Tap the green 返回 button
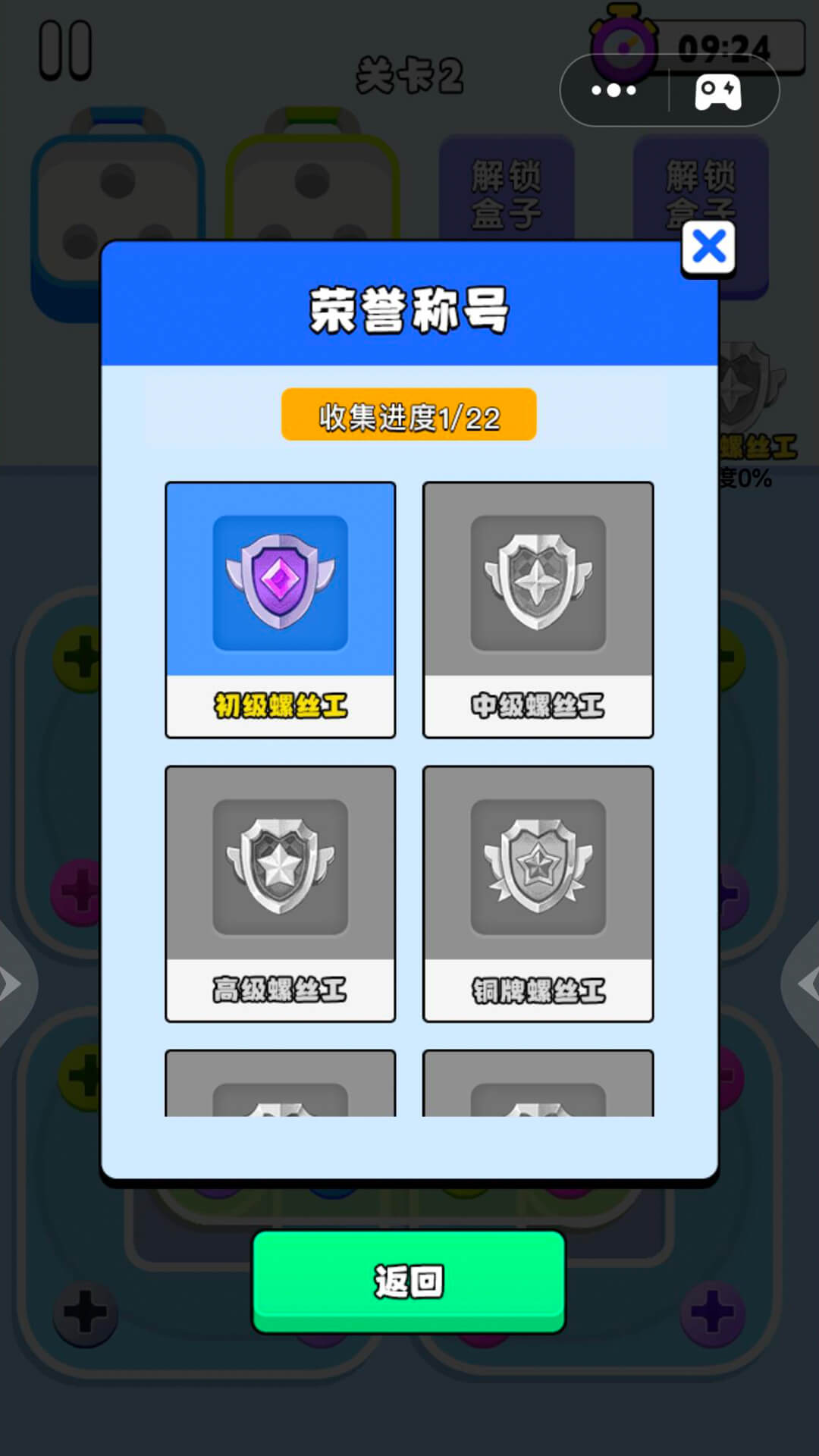 coord(409,1281)
